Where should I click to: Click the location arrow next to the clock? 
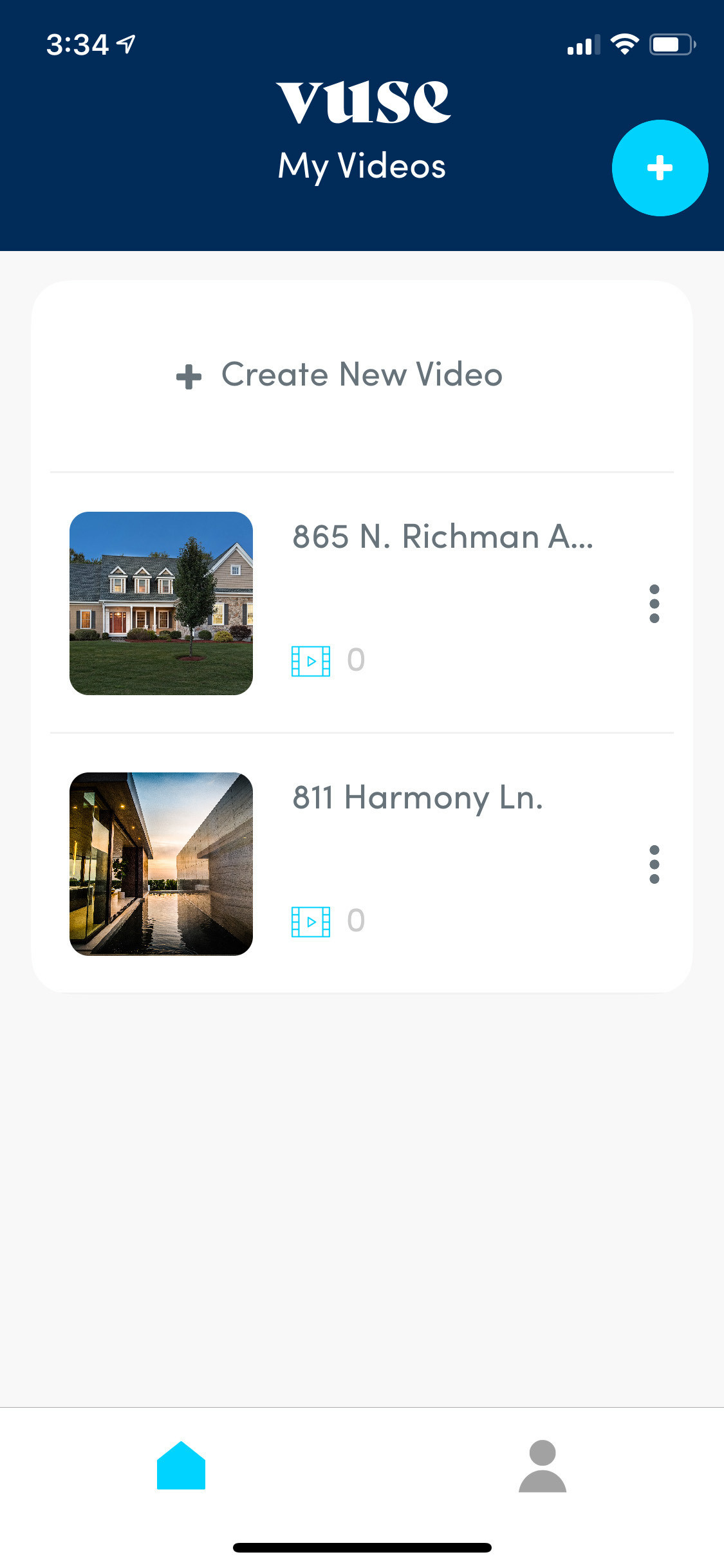pos(126,42)
